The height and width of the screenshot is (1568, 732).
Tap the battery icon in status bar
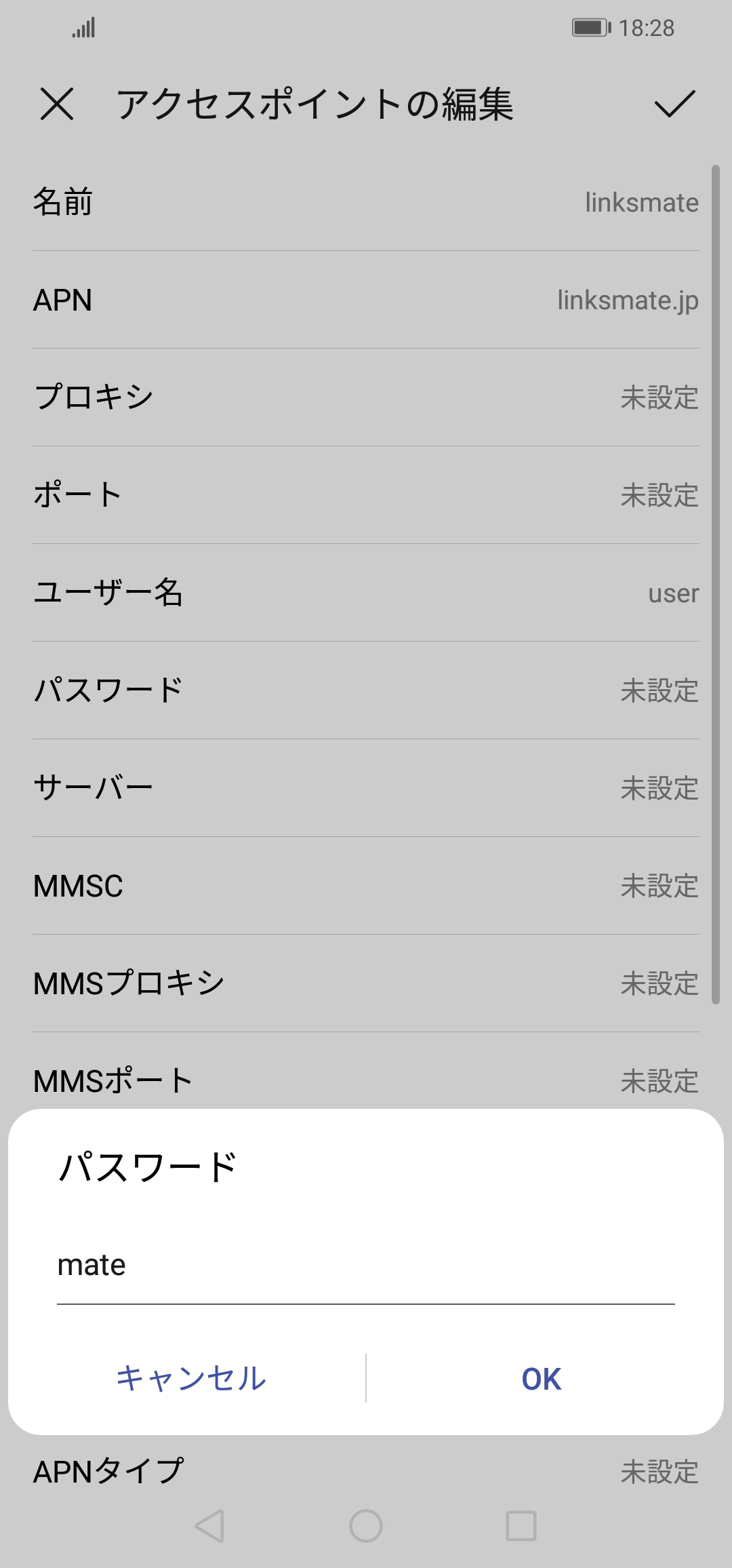click(589, 27)
